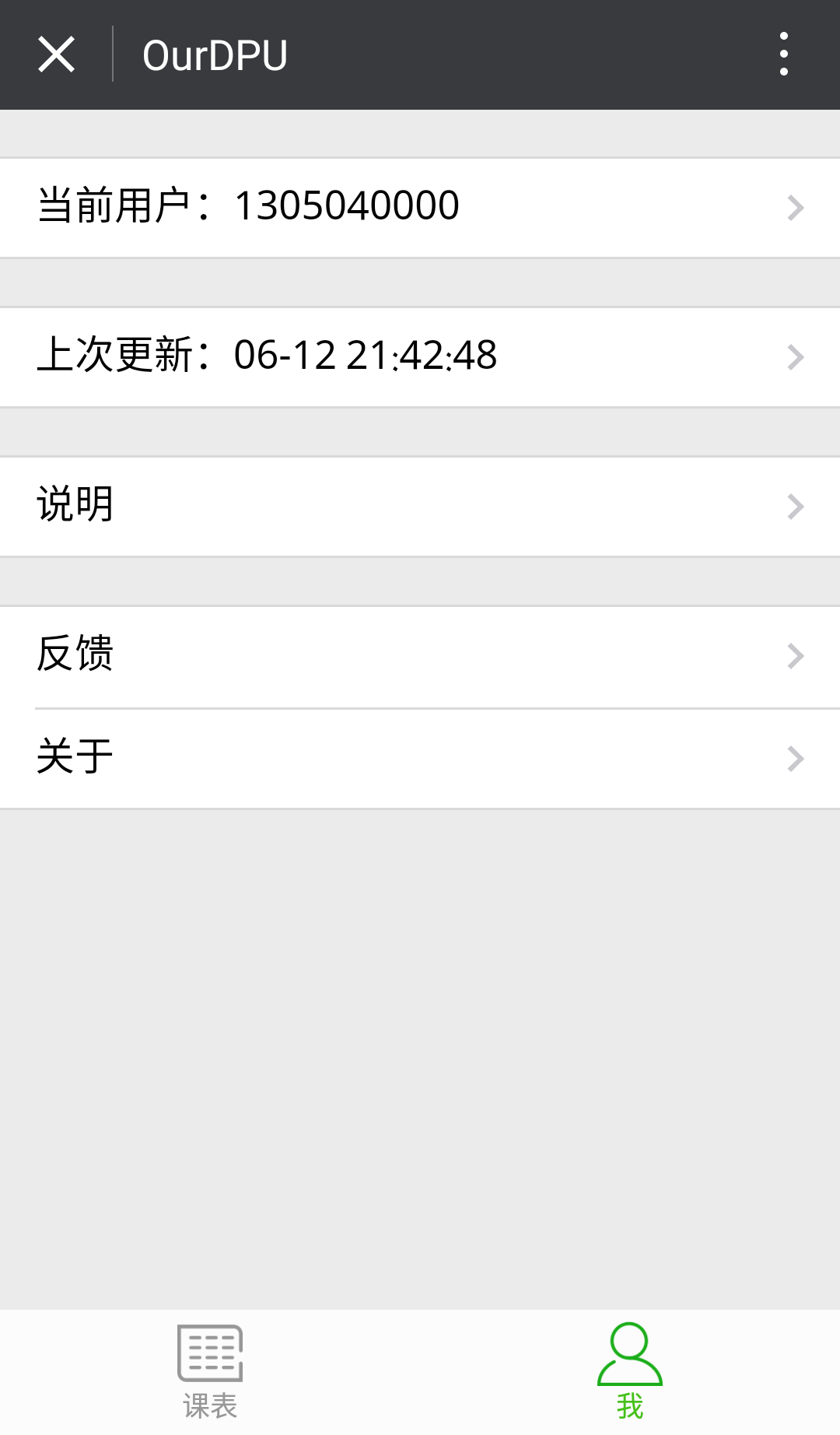Open the three-dot overflow menu

783,54
